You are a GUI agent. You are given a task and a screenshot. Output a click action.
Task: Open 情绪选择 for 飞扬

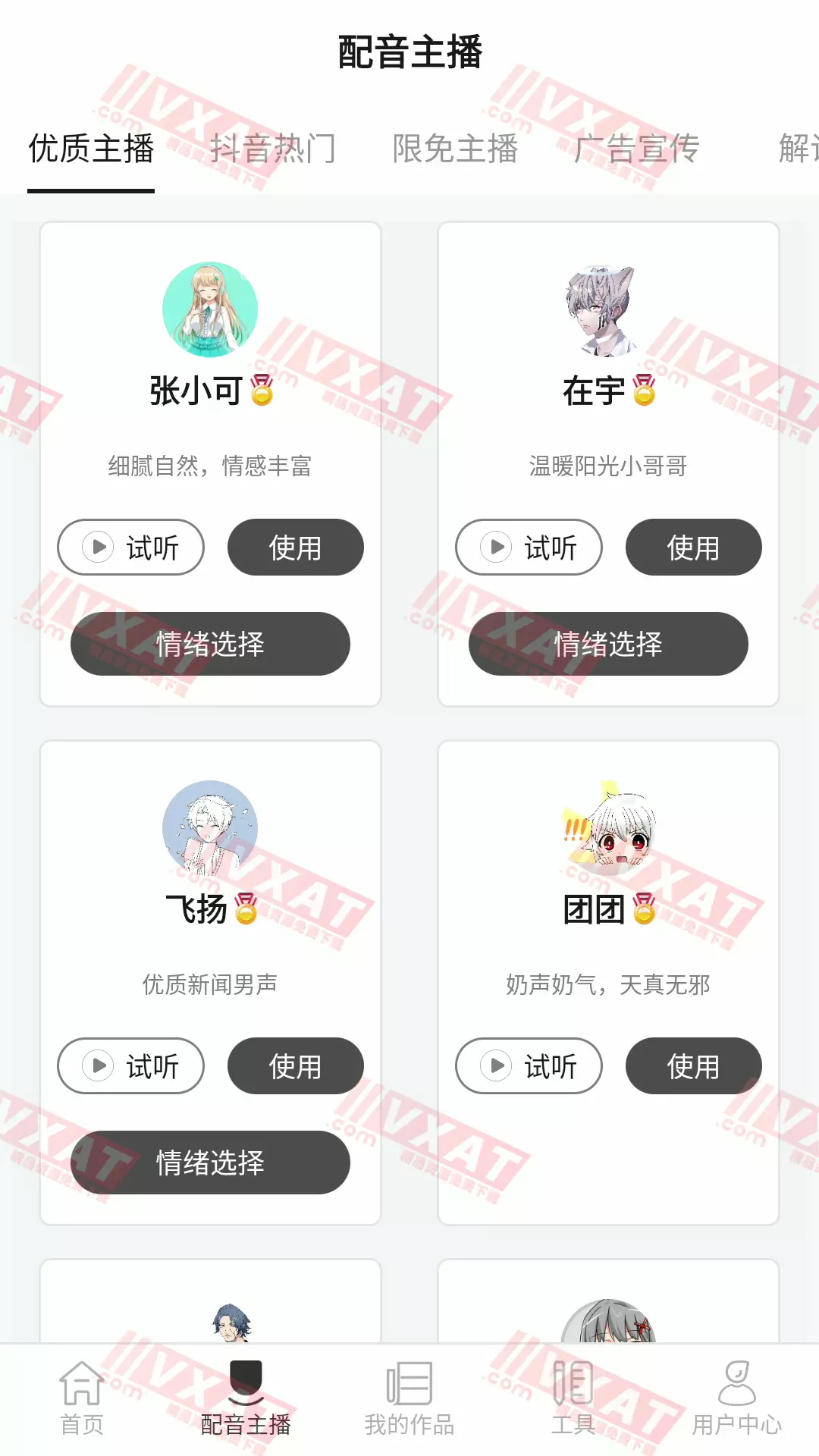[210, 1163]
